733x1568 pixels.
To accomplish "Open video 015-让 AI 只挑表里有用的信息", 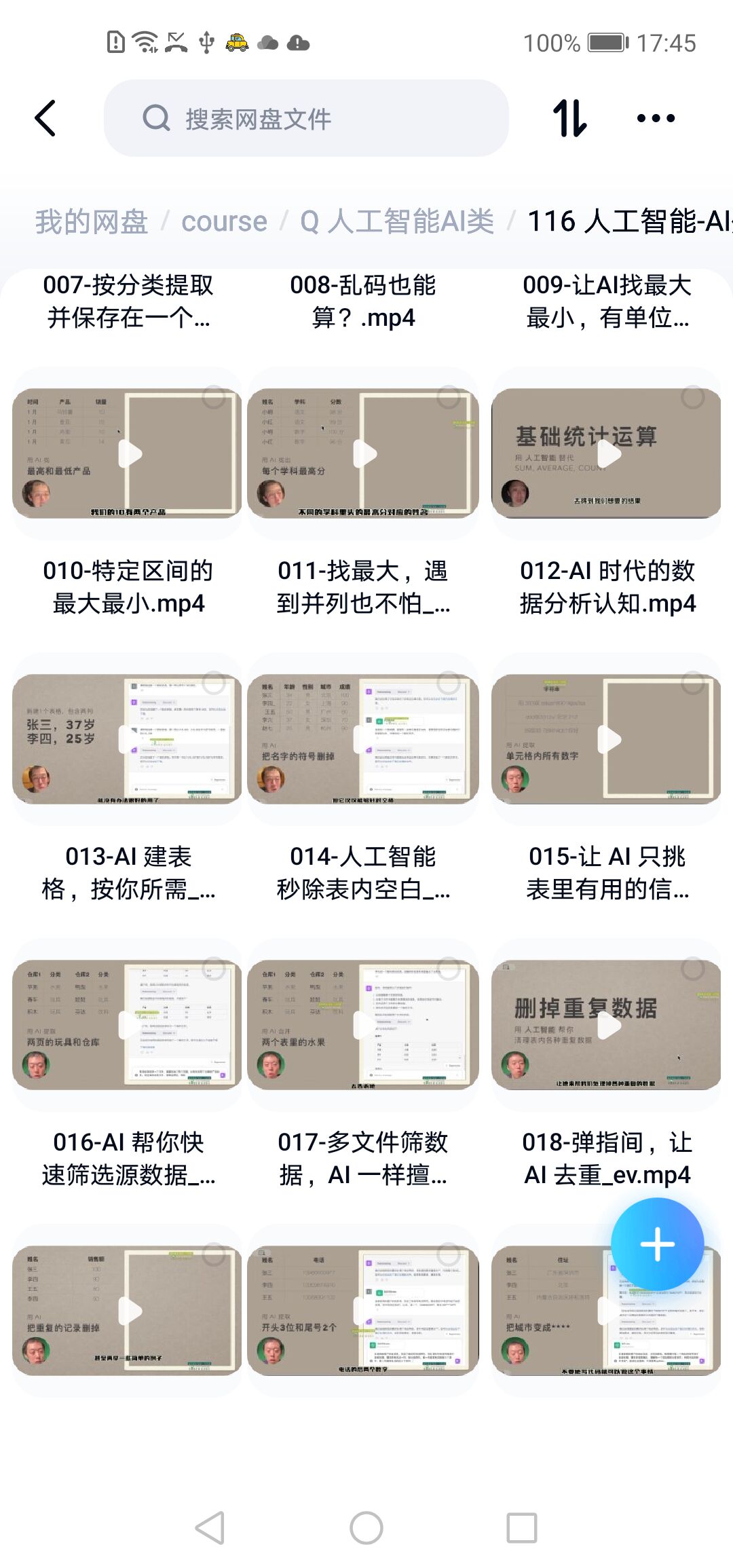I will (x=606, y=739).
